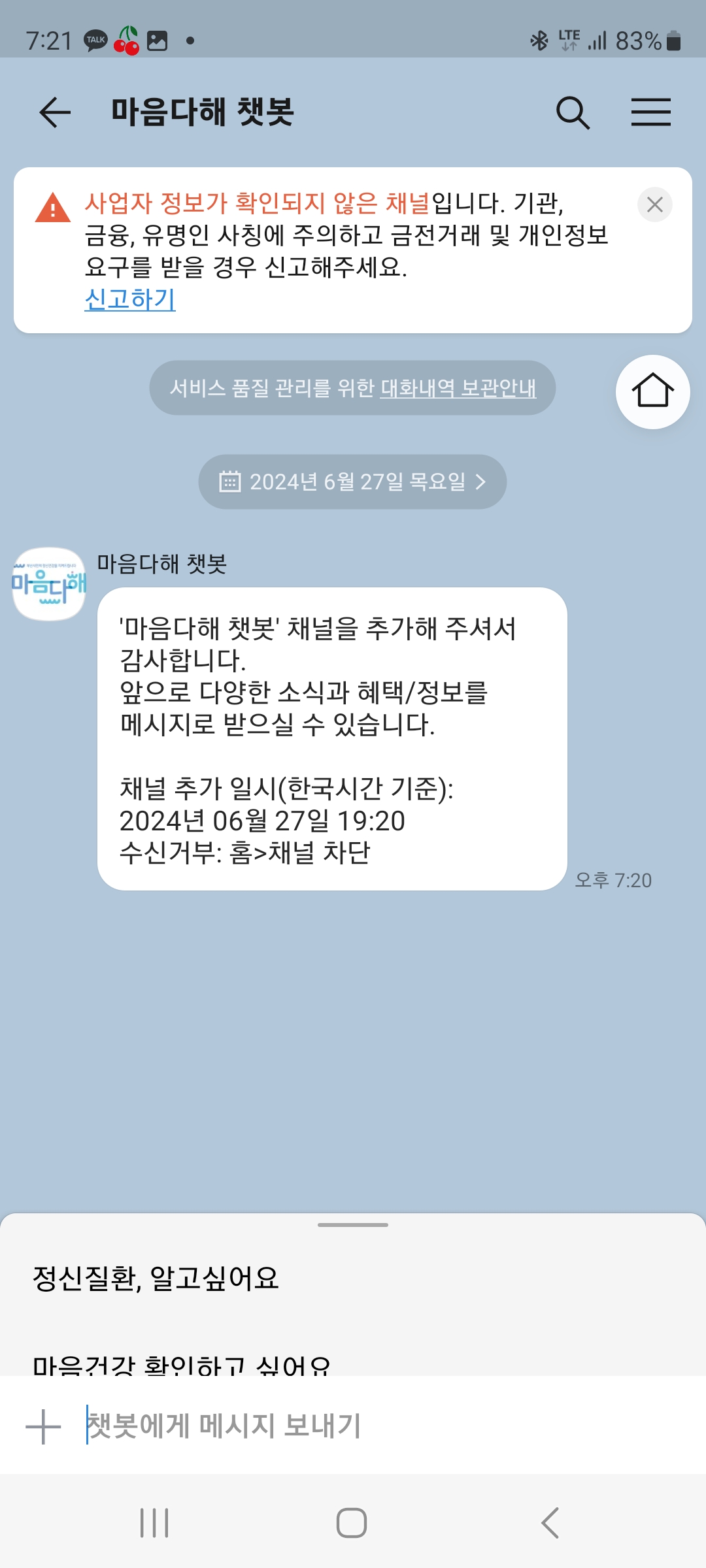Go to the phone home screen
The width and height of the screenshot is (706, 1568).
point(352,1523)
